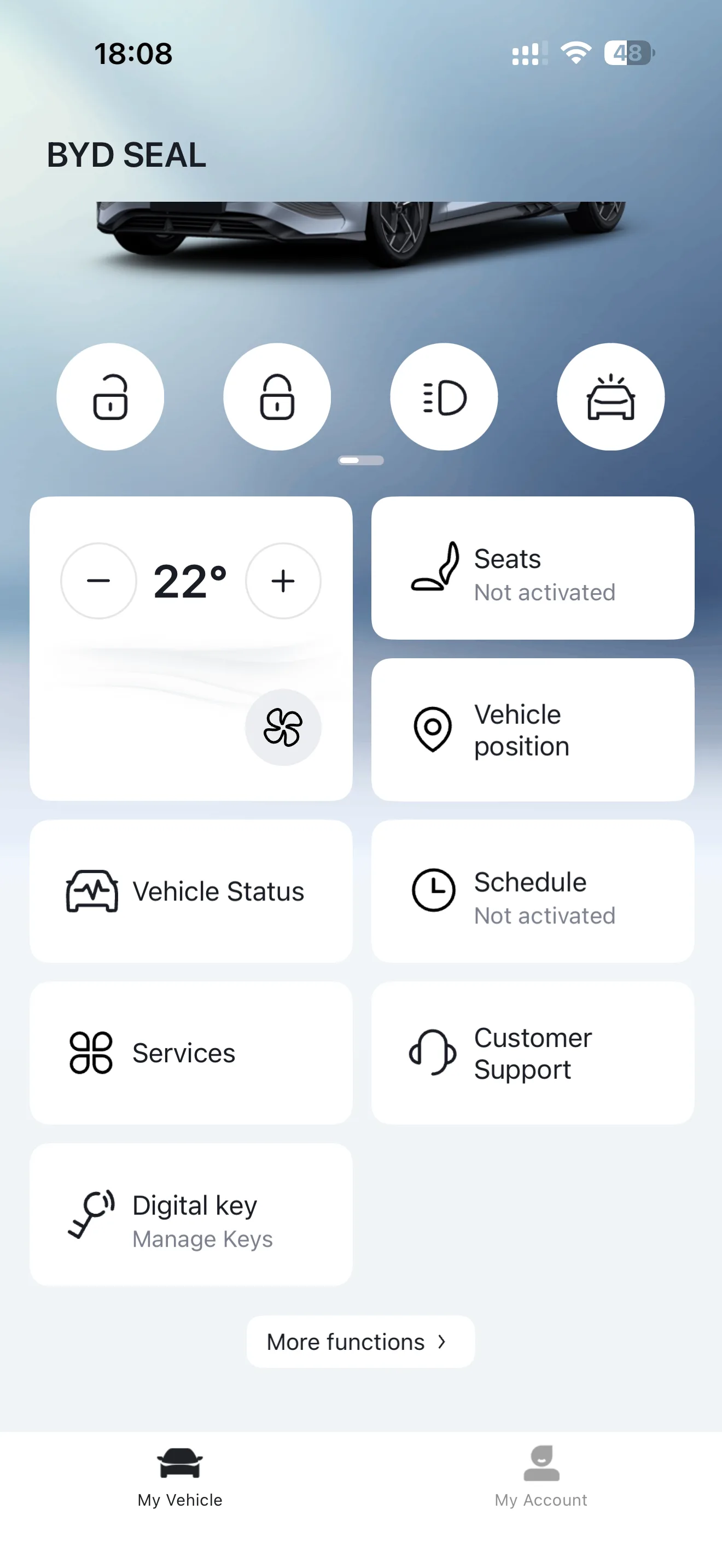
Task: Unlock the car with the open padlock icon
Action: click(x=110, y=397)
